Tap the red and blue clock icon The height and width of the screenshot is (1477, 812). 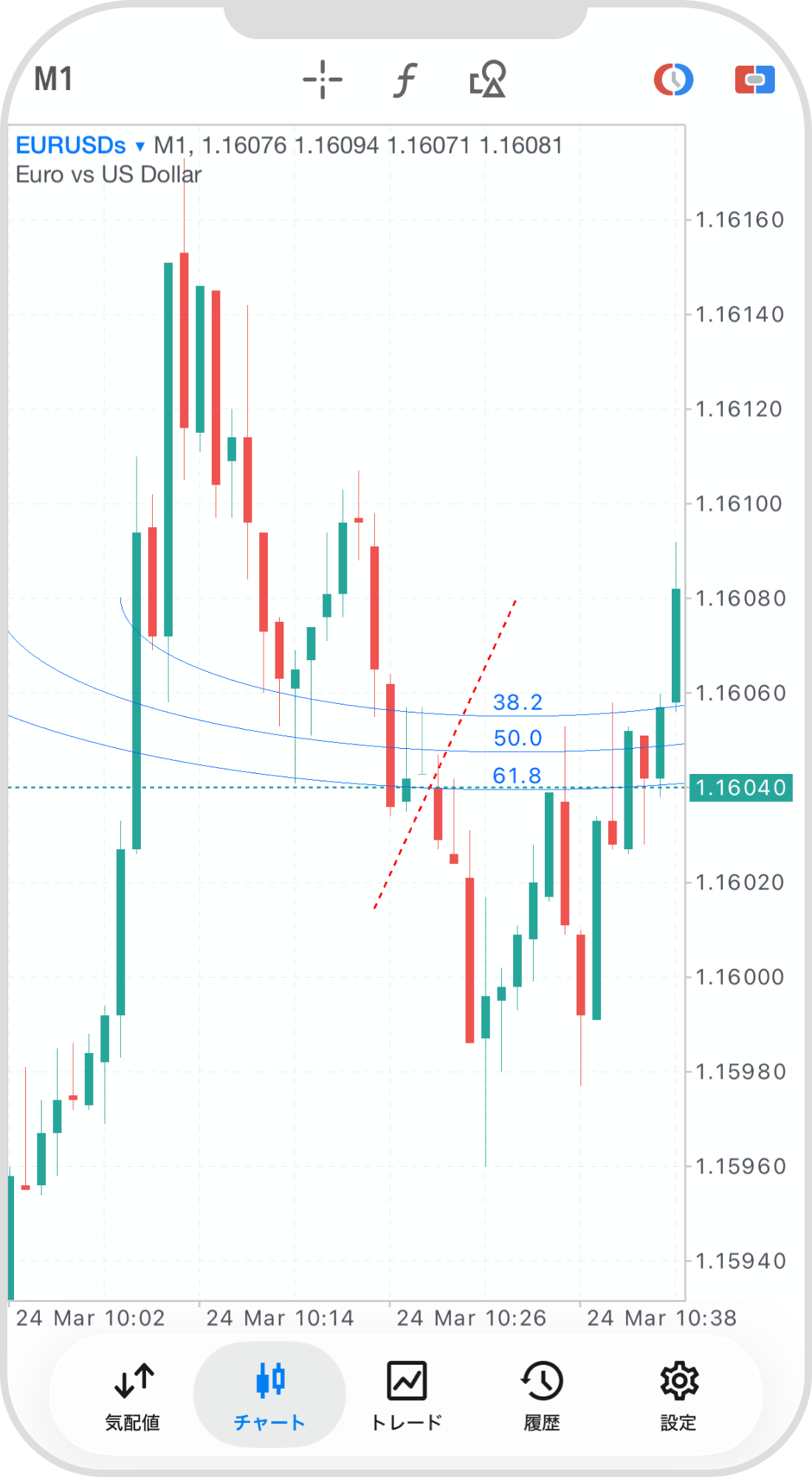point(673,80)
